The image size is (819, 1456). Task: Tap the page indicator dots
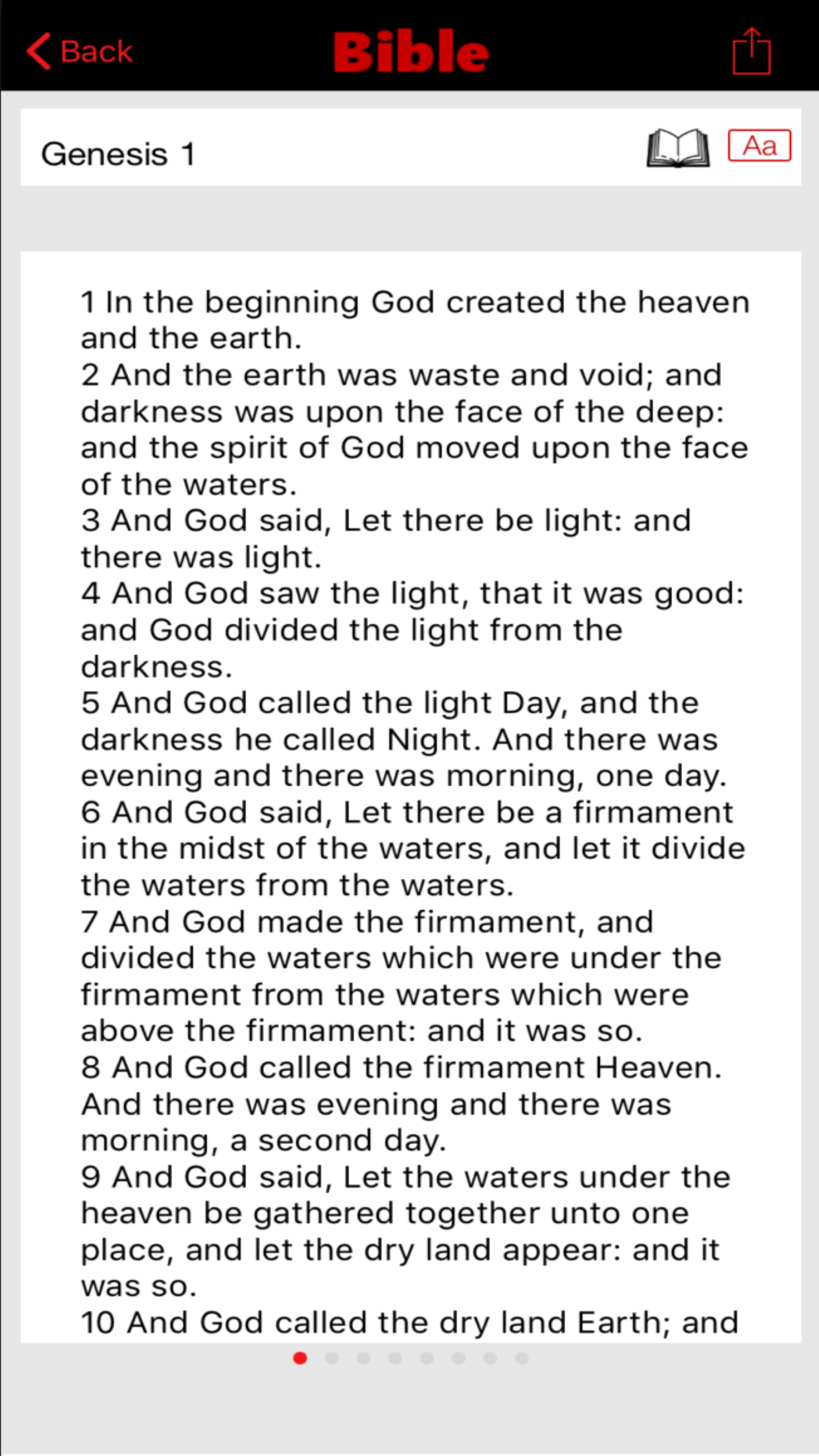410,1358
